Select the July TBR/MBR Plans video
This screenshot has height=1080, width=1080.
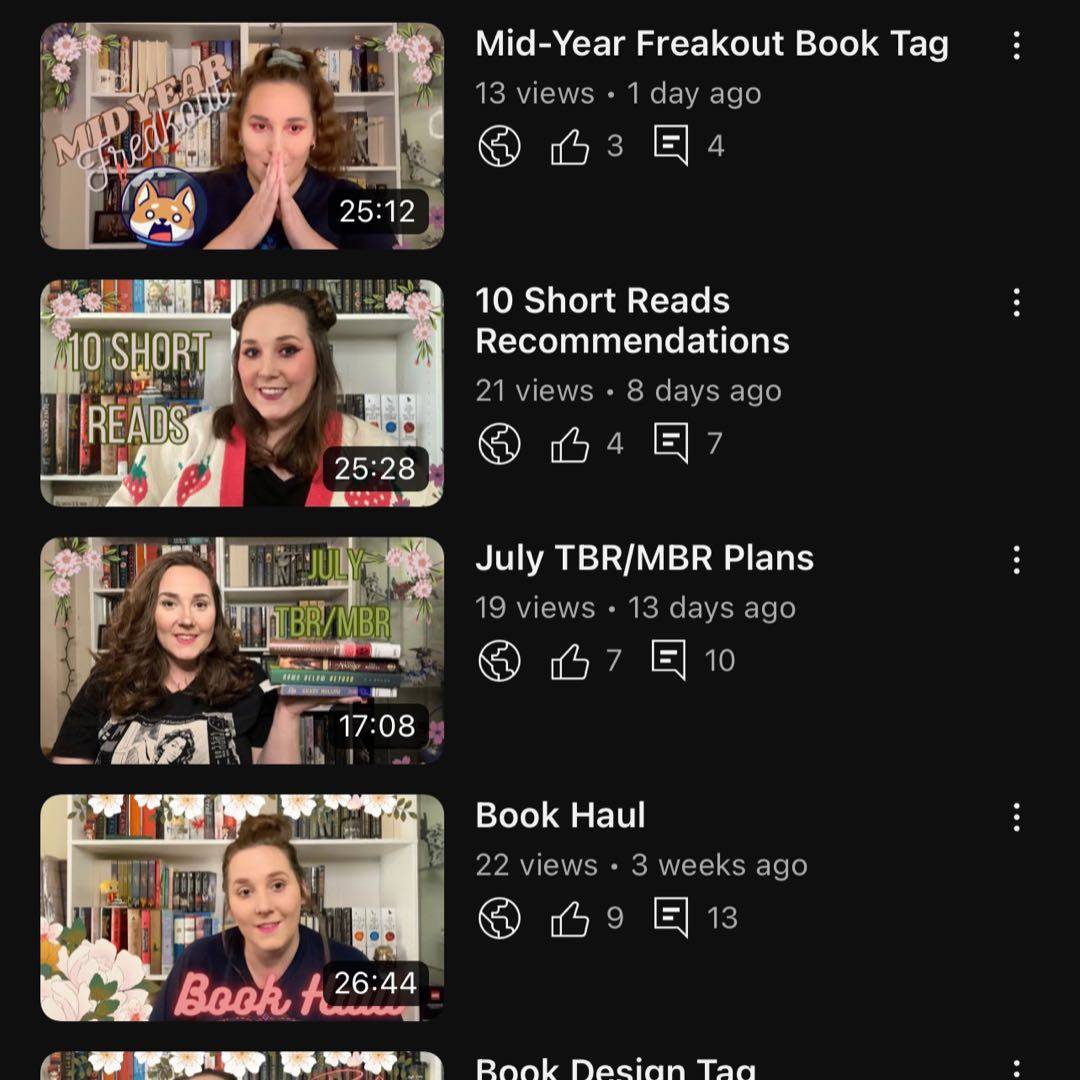pos(241,650)
